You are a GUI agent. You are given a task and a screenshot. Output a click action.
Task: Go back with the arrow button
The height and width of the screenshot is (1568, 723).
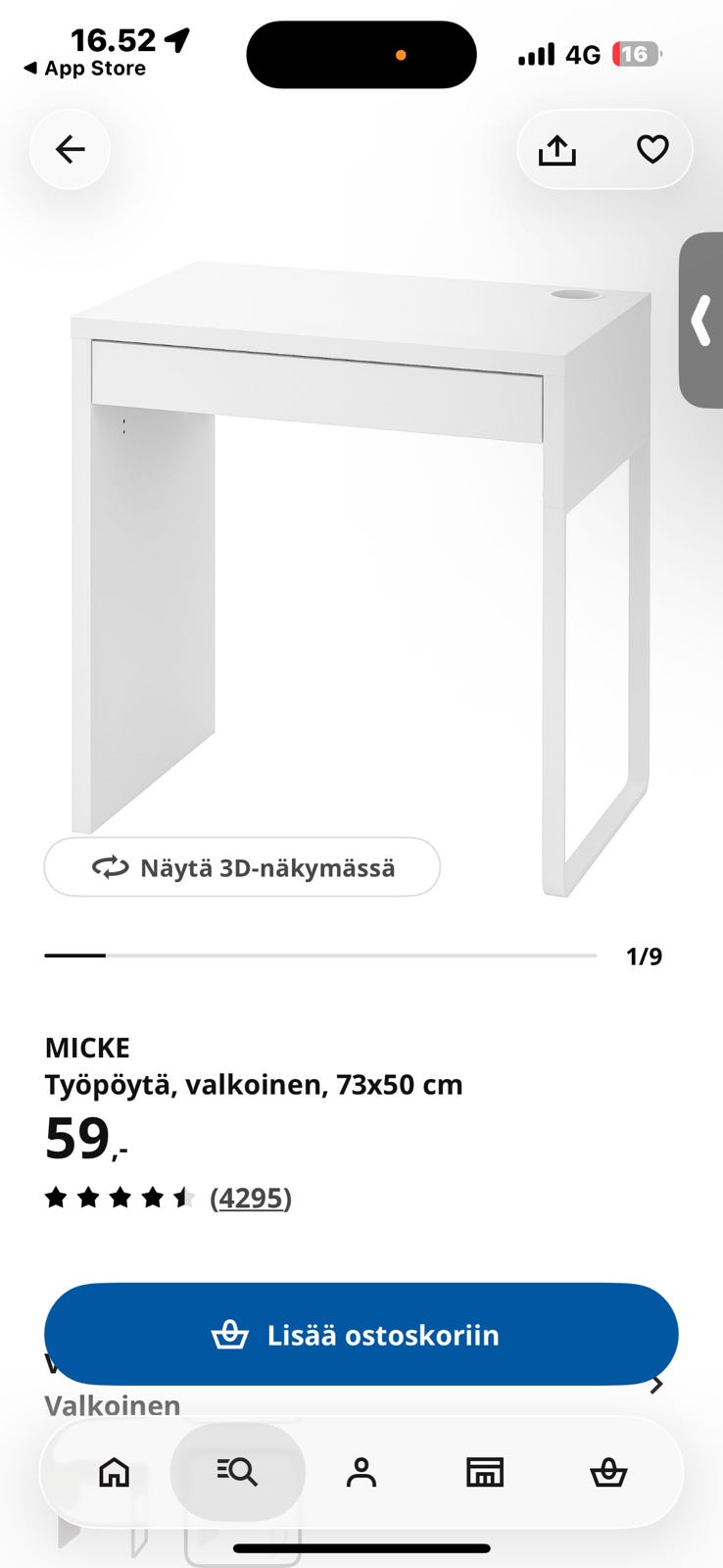[70, 150]
